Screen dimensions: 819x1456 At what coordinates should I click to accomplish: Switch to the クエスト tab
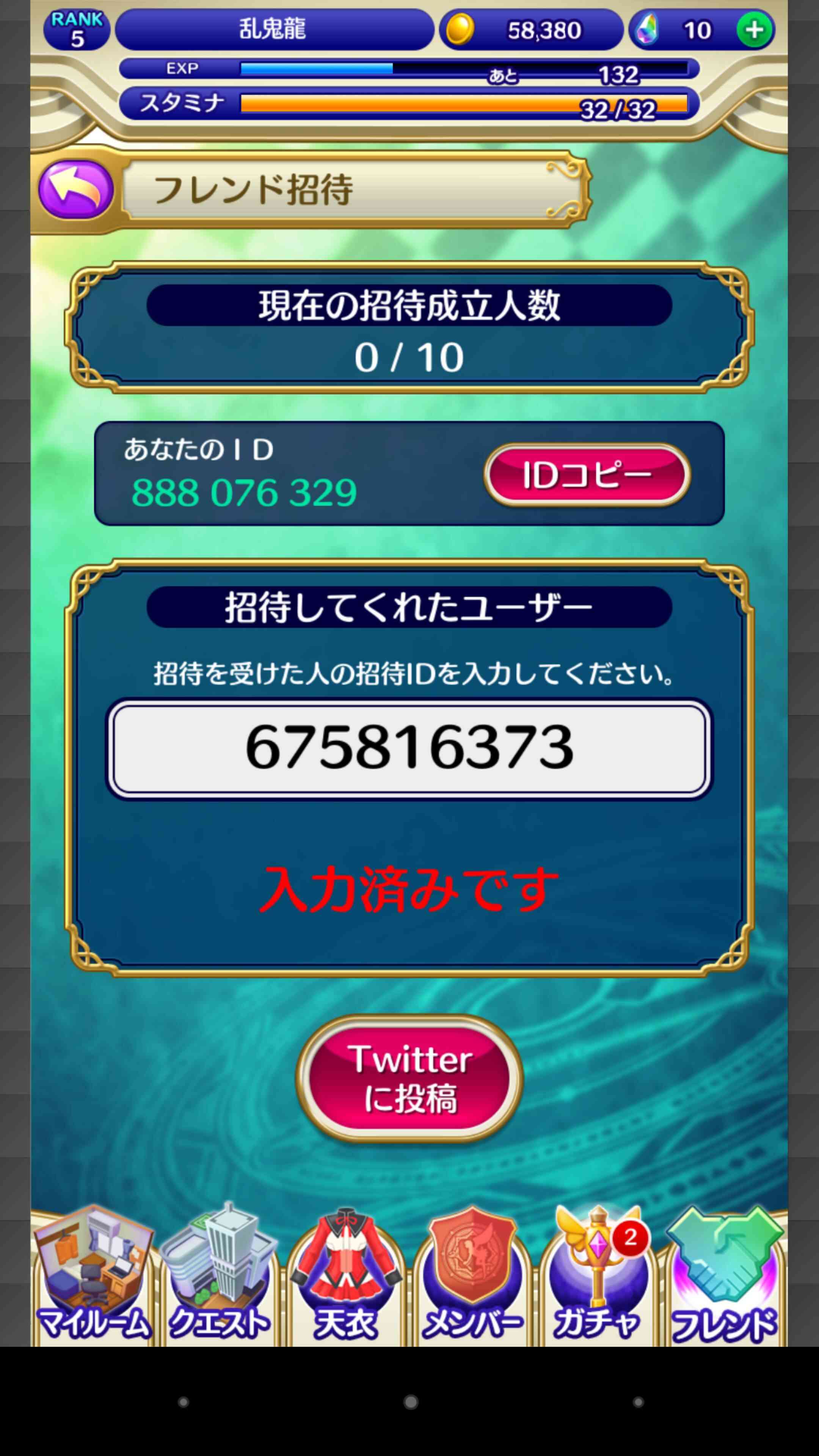coord(220,1274)
